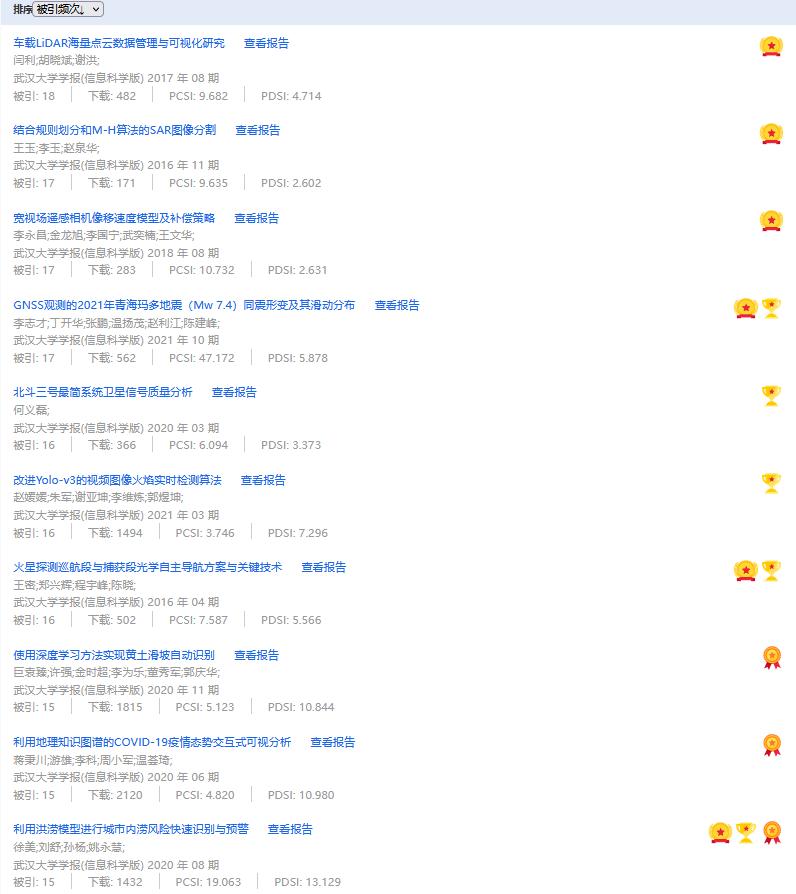Open the sort-by citation frequency dropdown

(66, 9)
